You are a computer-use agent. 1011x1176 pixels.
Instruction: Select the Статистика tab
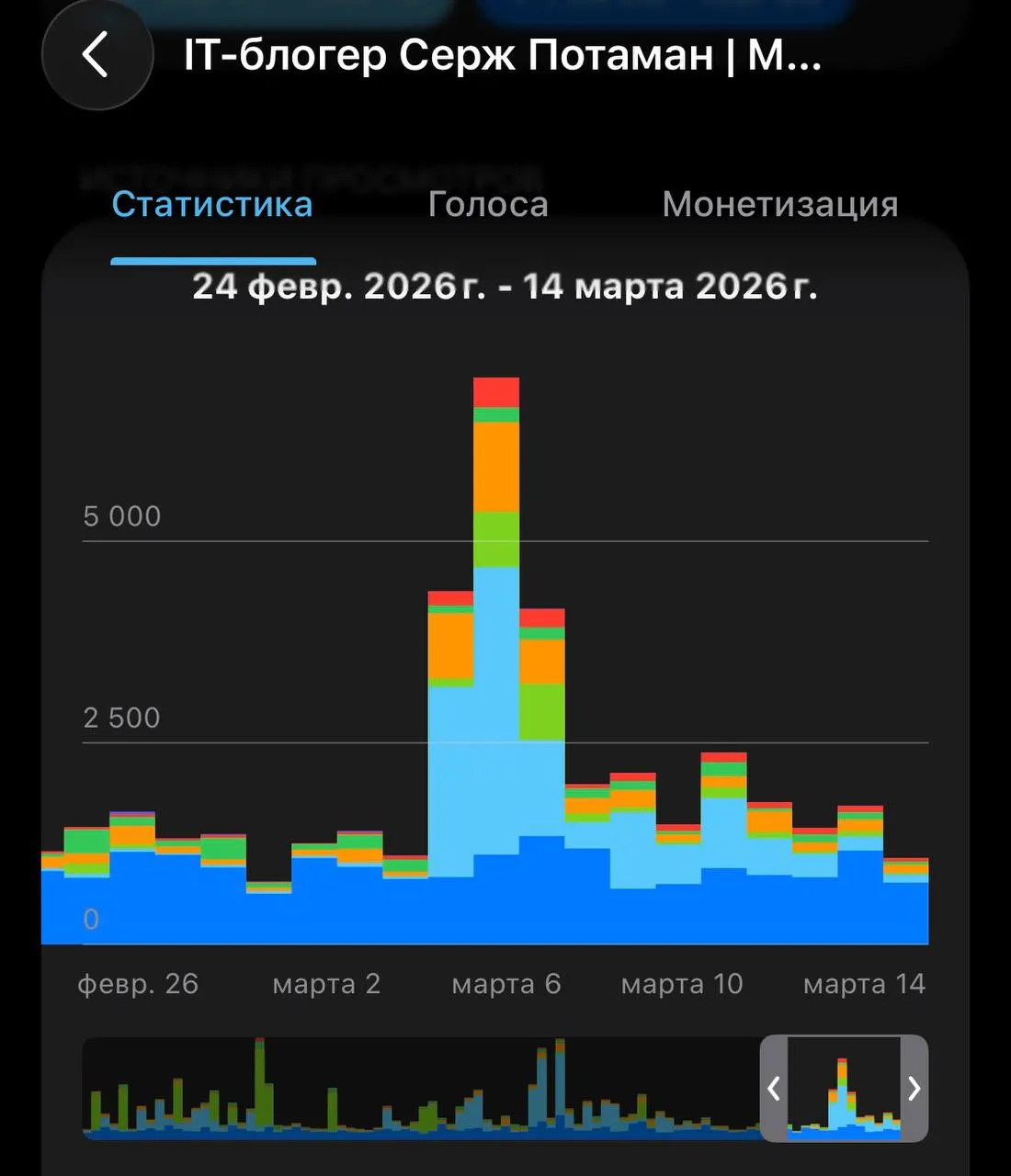(212, 204)
